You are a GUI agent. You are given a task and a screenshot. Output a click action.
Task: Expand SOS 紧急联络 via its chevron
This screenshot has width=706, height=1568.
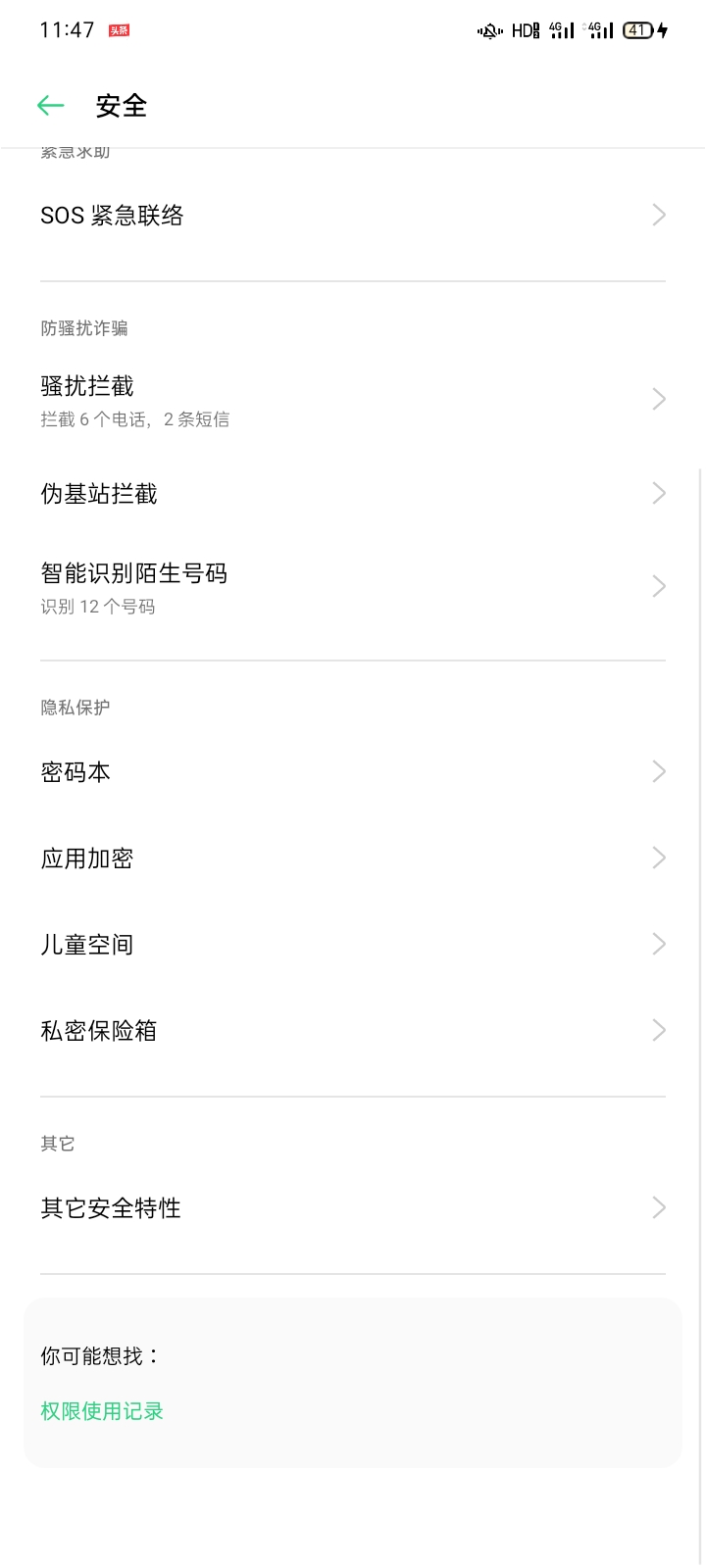[659, 215]
